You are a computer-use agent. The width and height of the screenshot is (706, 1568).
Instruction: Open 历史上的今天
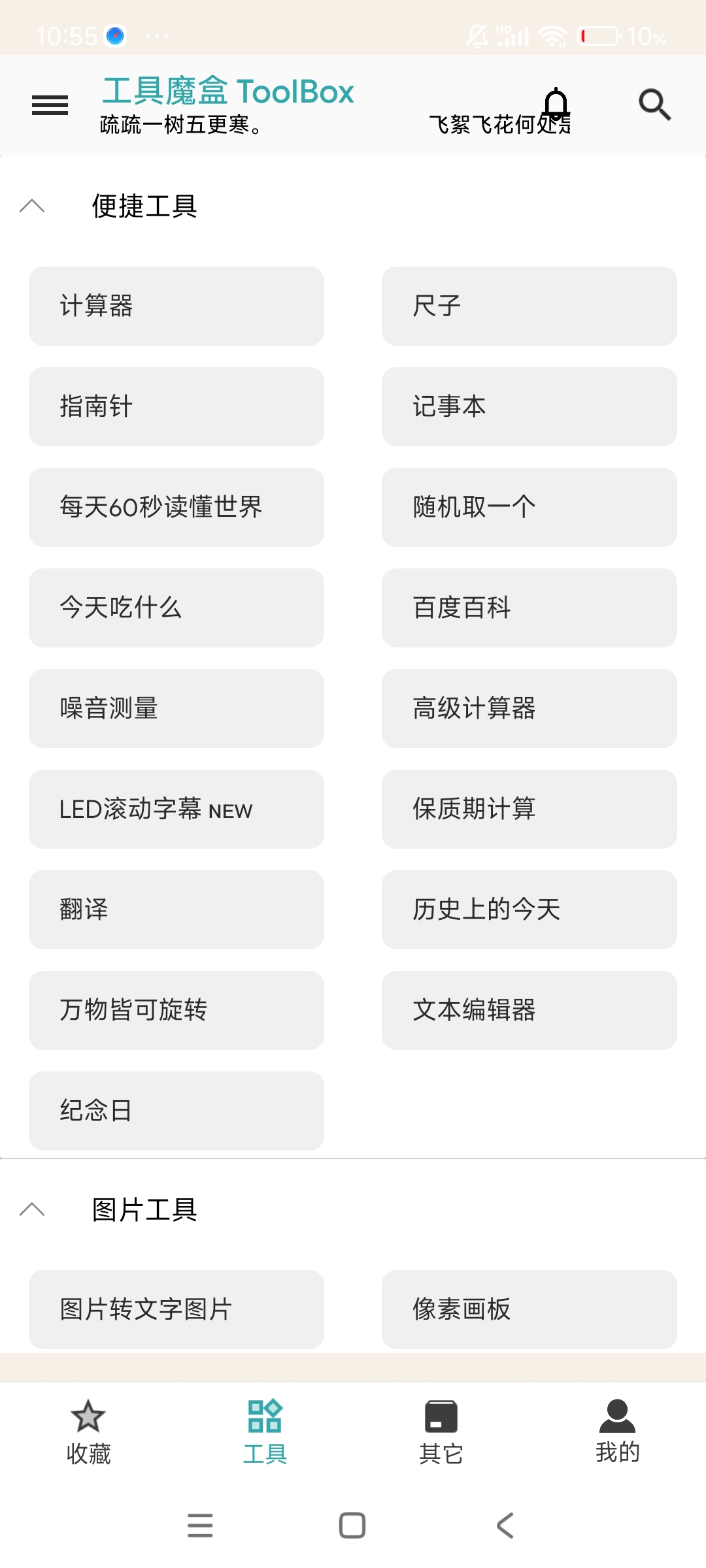(x=529, y=909)
